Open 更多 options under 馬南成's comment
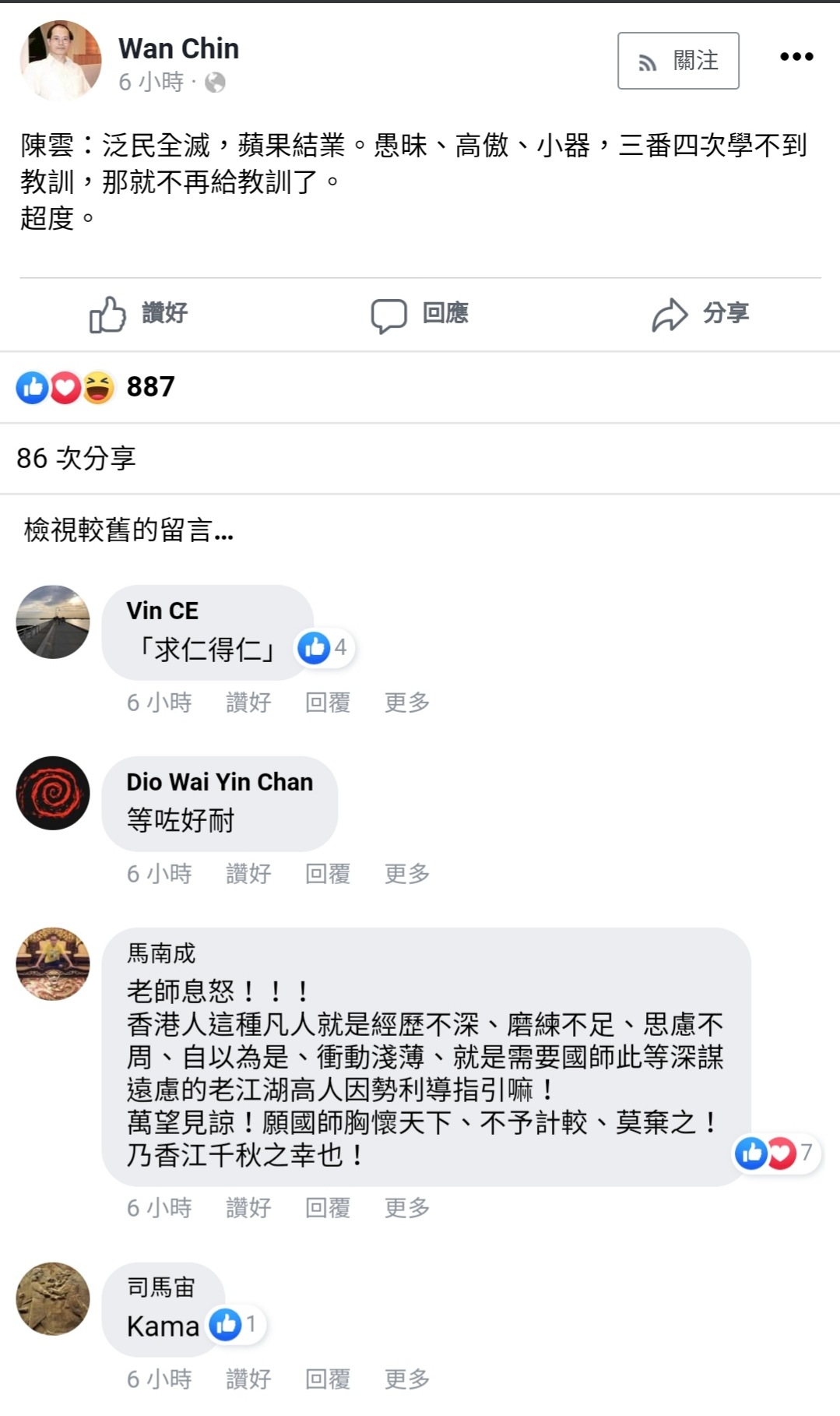 click(x=407, y=1208)
